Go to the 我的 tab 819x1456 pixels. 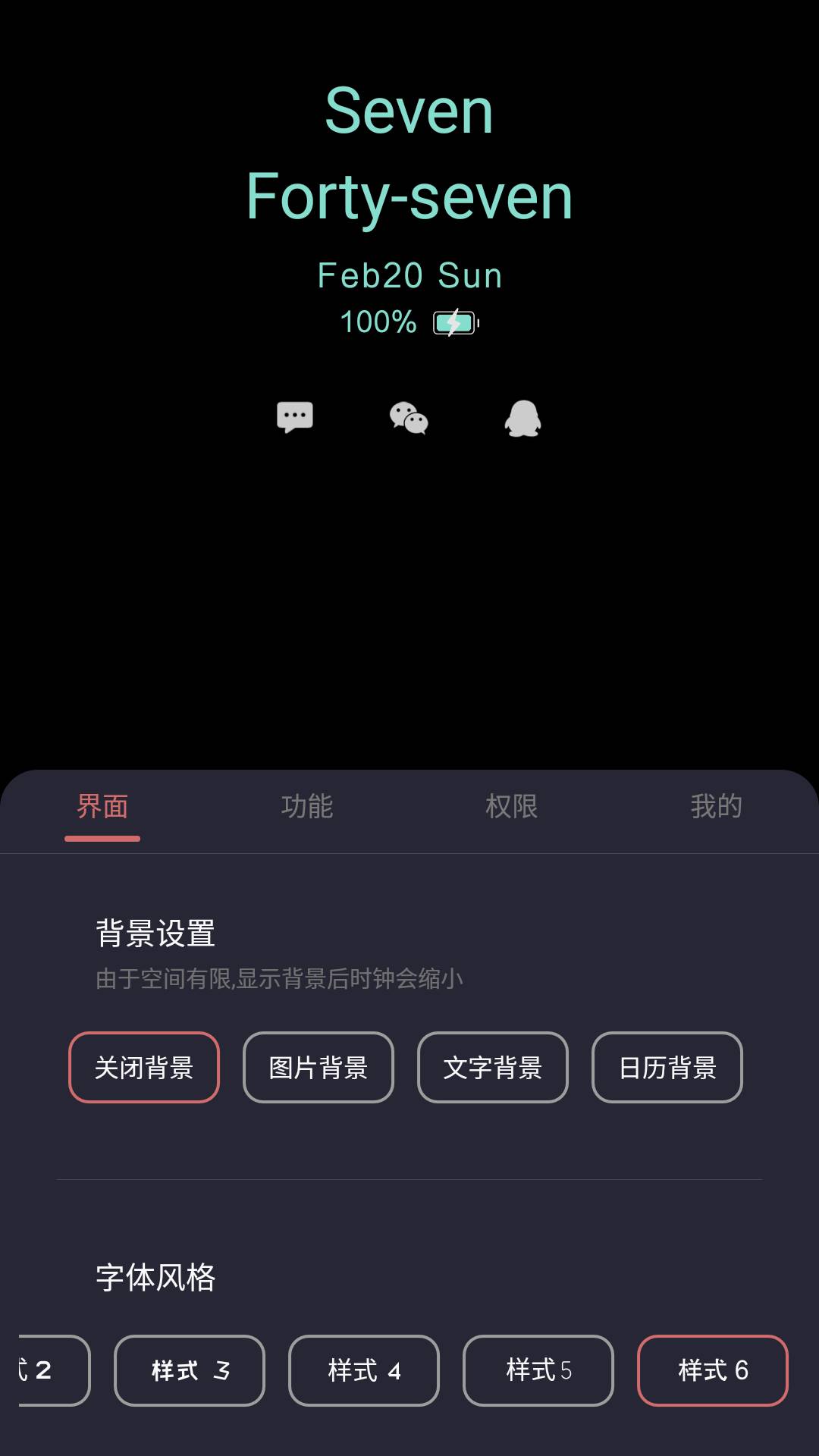pyautogui.click(x=717, y=807)
